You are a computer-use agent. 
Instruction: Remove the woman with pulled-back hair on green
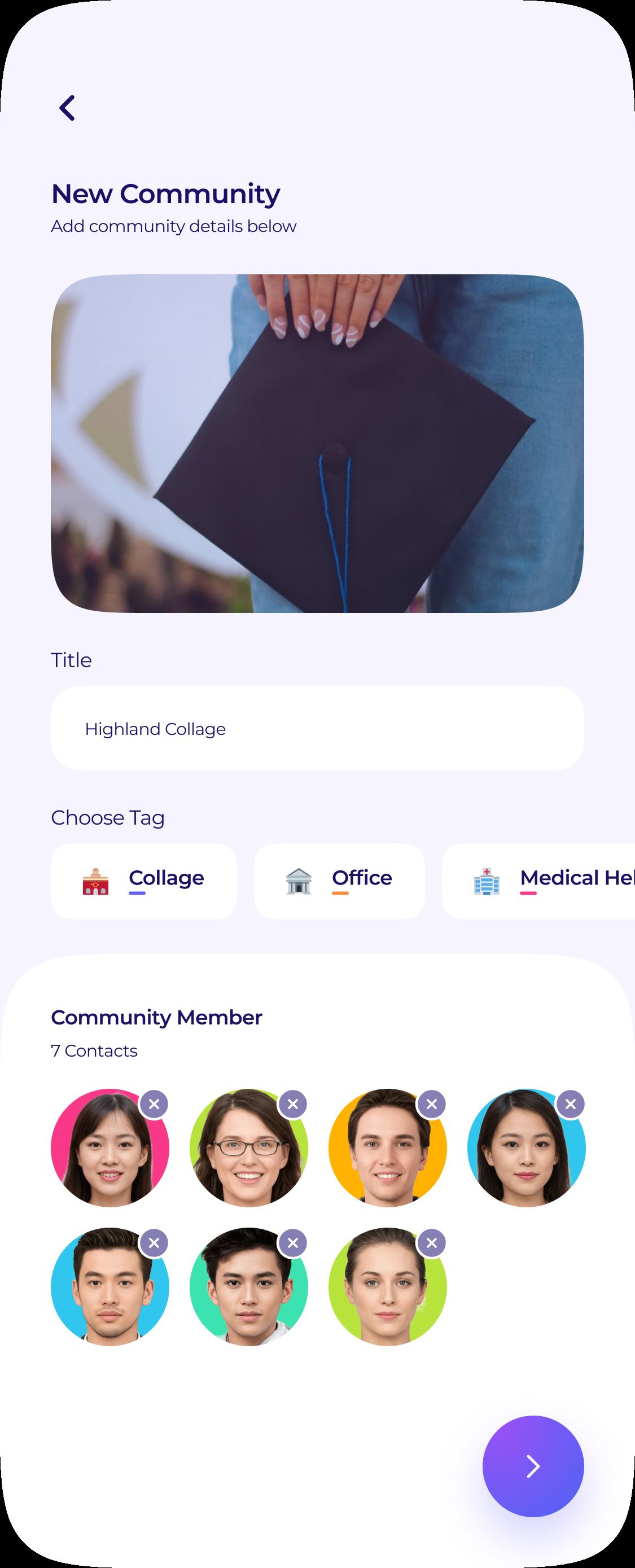(x=432, y=1243)
